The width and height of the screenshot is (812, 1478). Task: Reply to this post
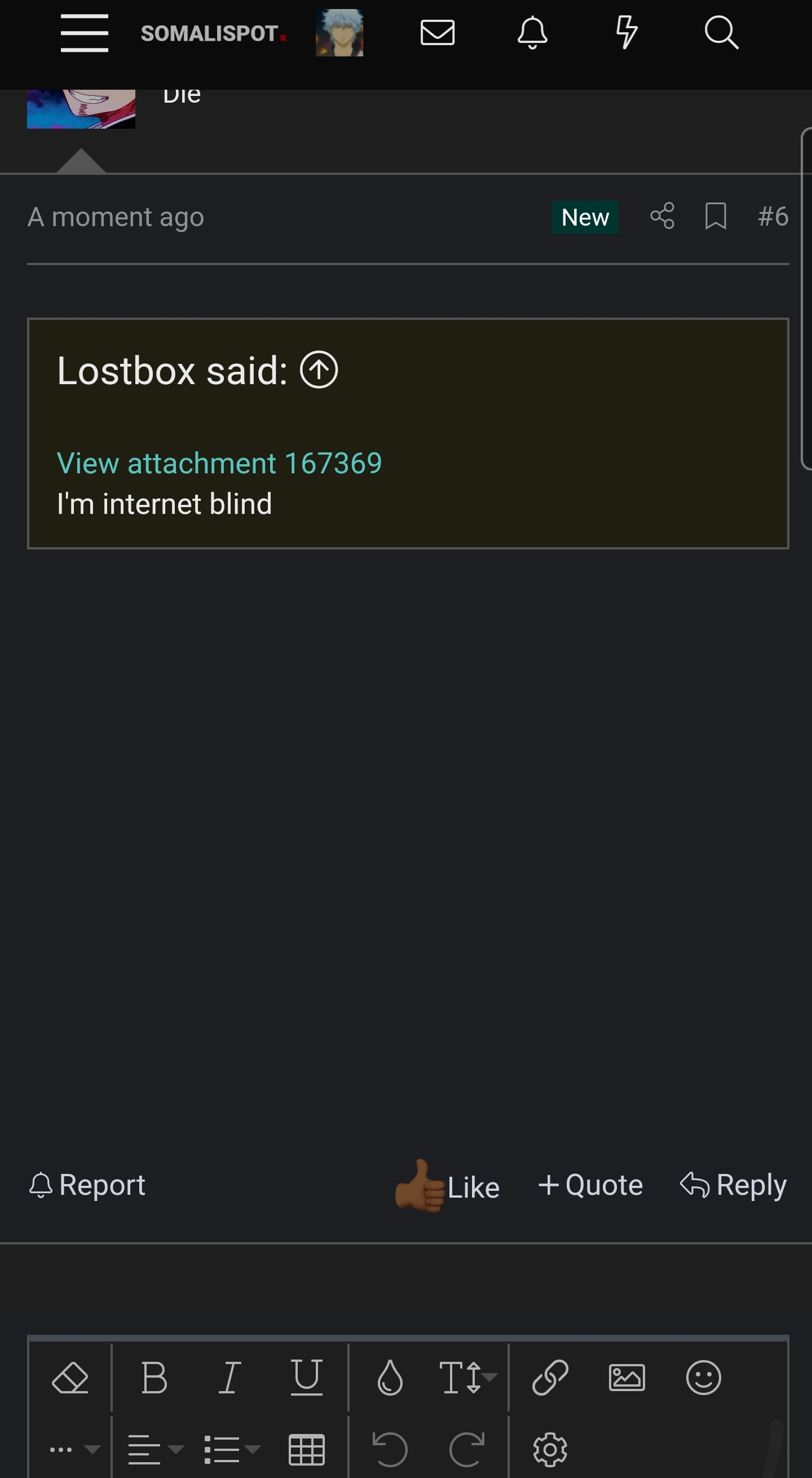(733, 1185)
